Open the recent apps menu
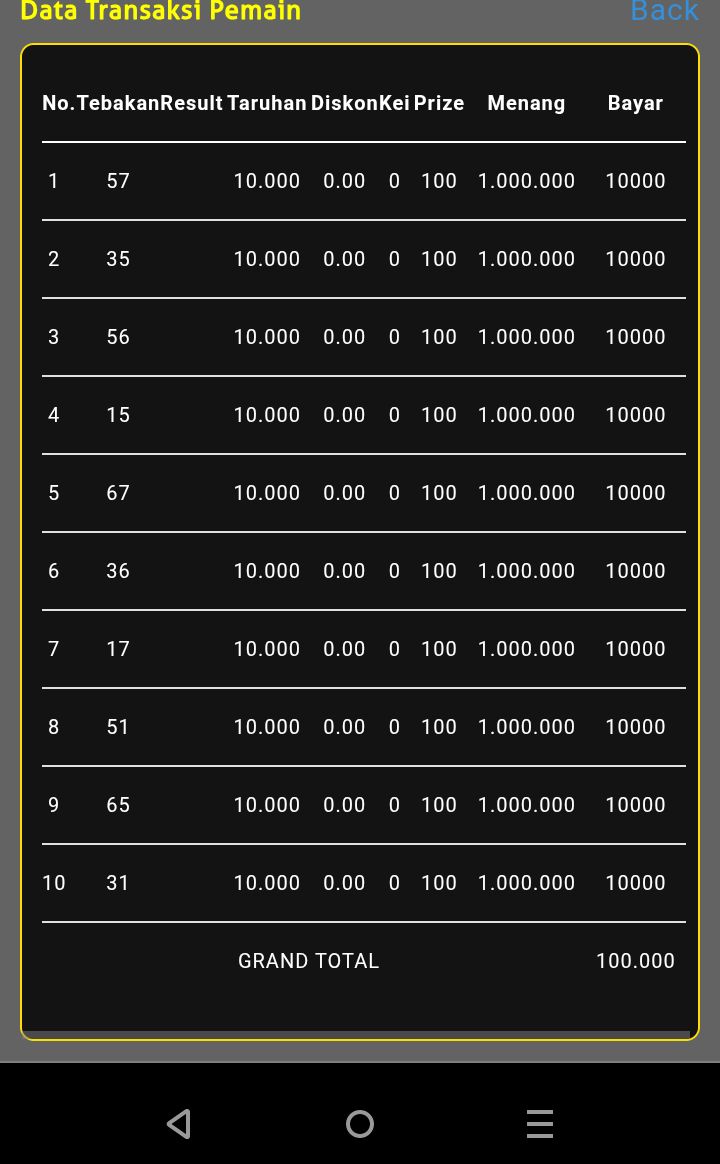This screenshot has width=720, height=1164. click(x=540, y=1124)
